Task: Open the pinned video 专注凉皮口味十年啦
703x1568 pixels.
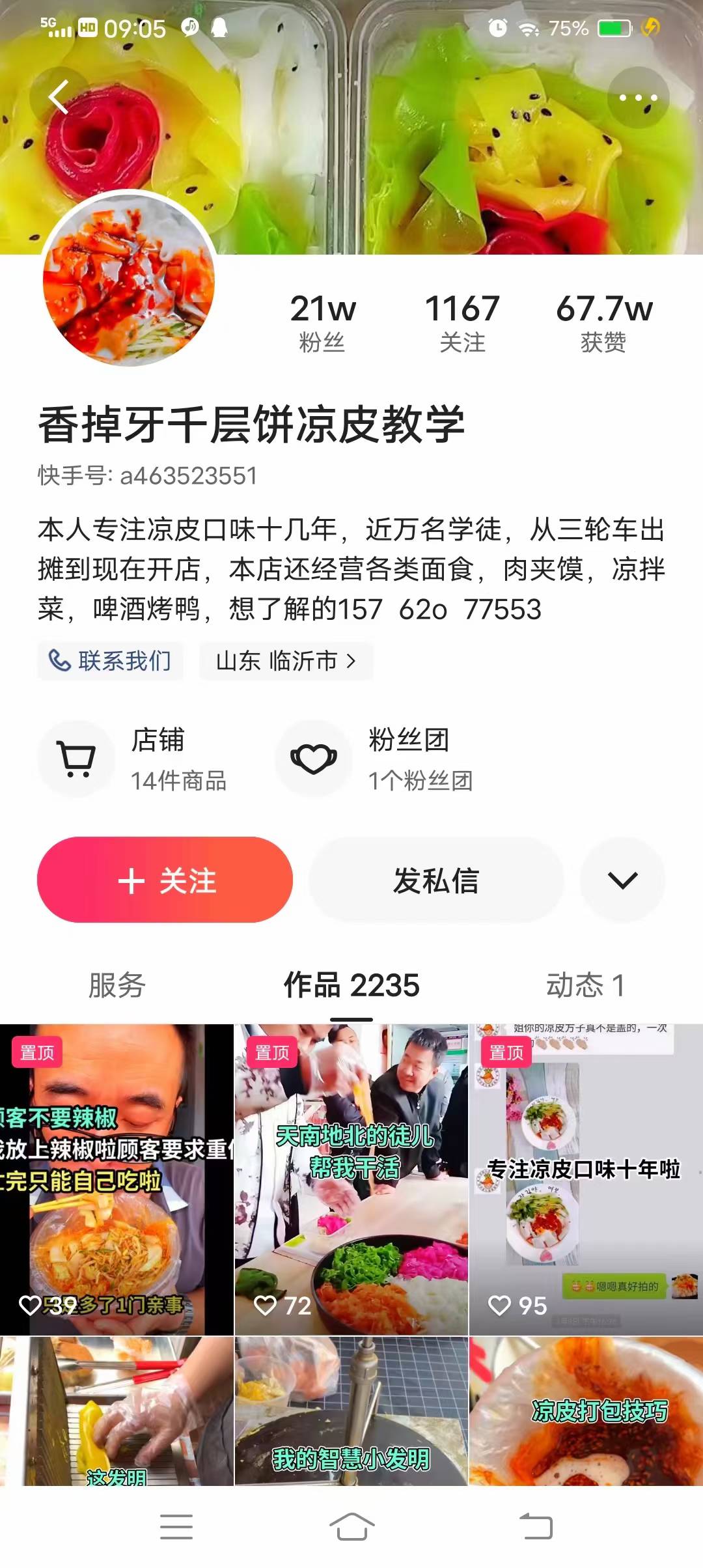Action: pos(585,1172)
